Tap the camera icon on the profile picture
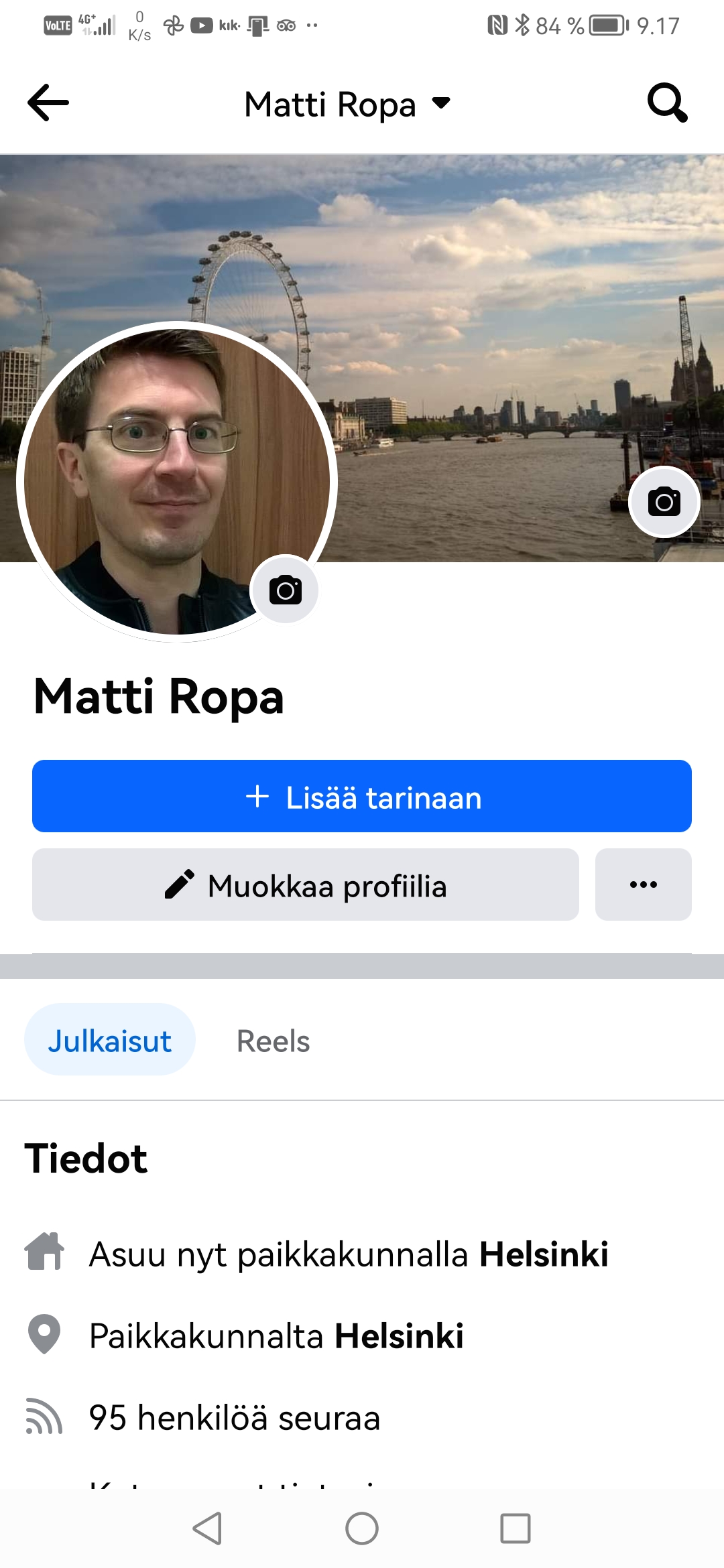Viewport: 724px width, 1568px height. [x=285, y=590]
